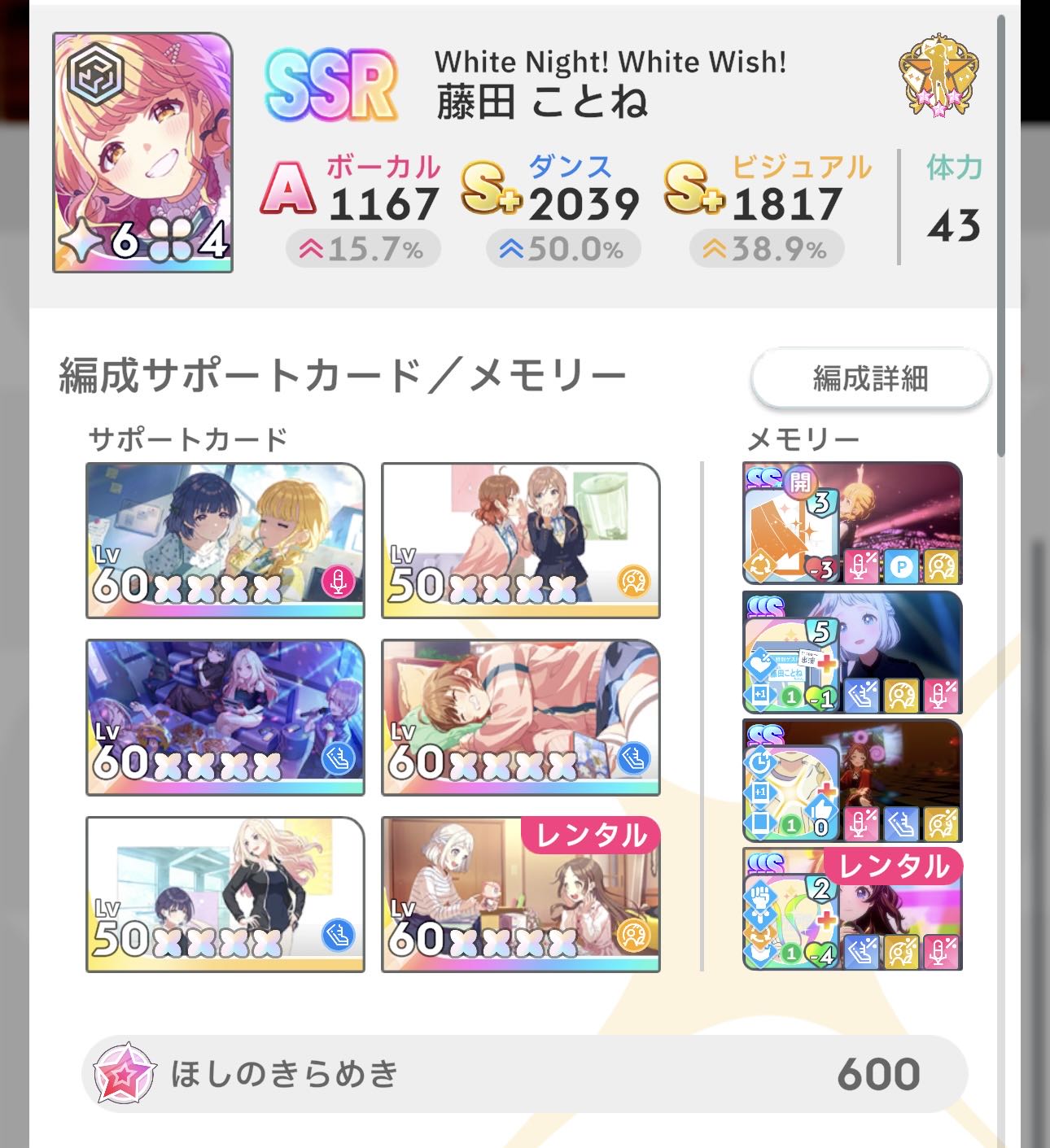Open the second memory showing number 5
This screenshot has height=1148, width=1050.
point(852,652)
